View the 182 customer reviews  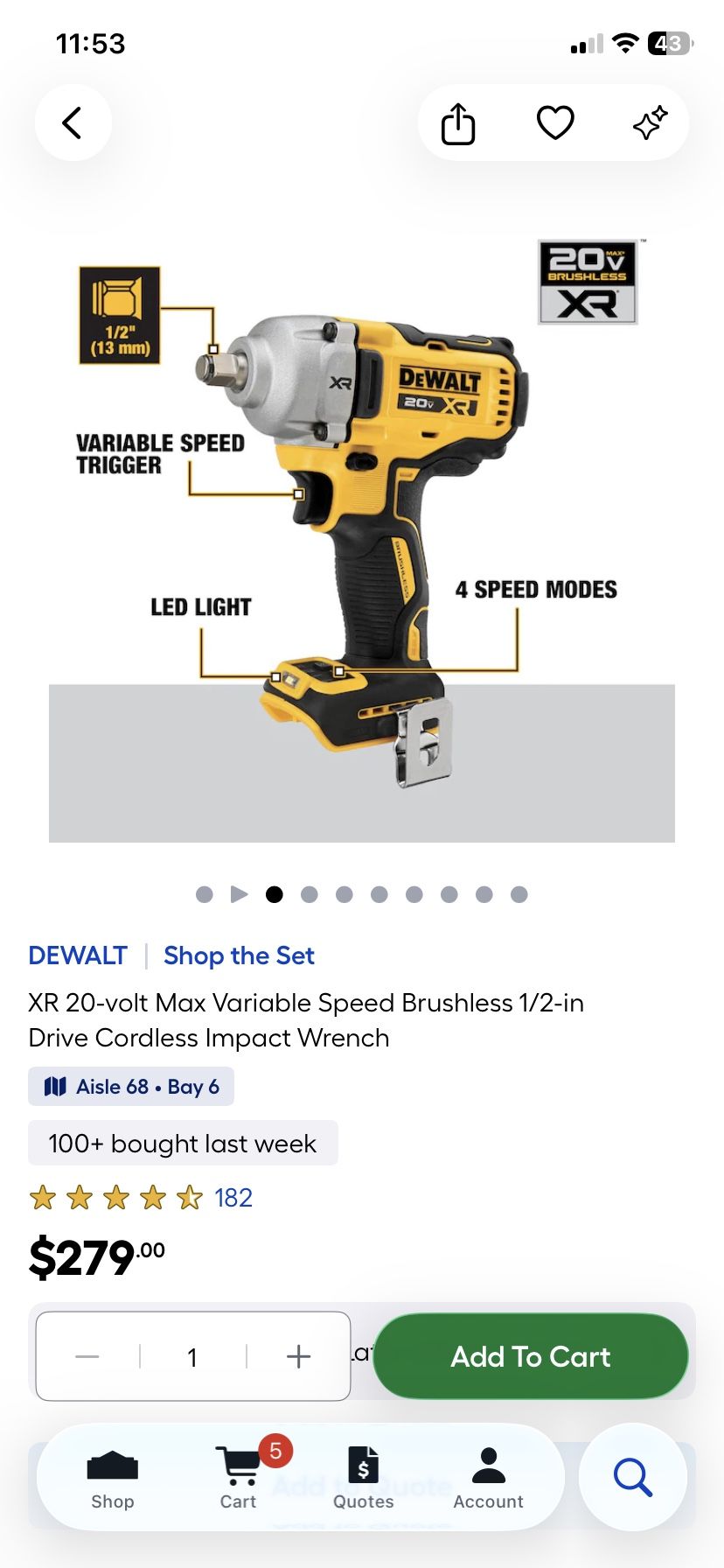point(233,1197)
